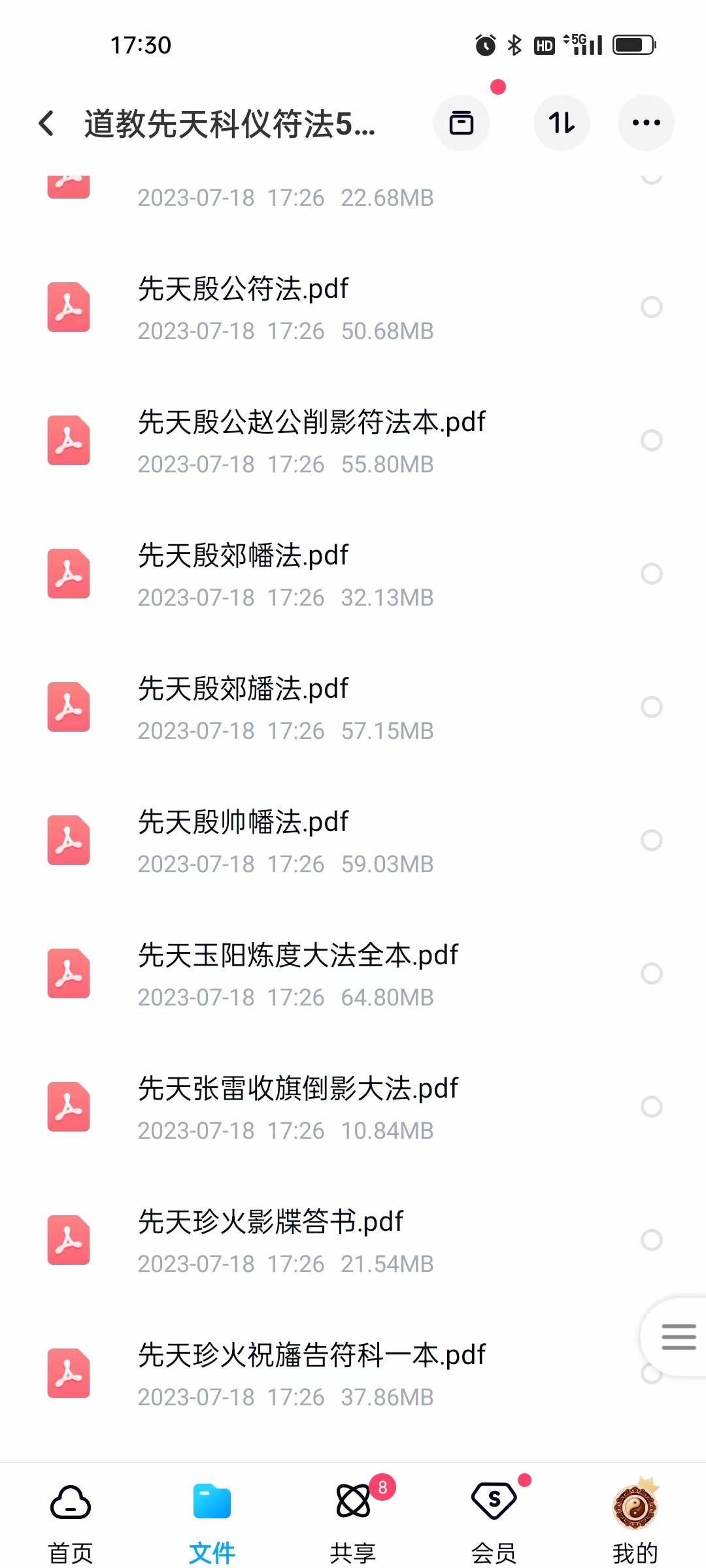Tap the PDF icon beside 先天殷公符法.pdf
706x1568 pixels.
pyautogui.click(x=68, y=307)
